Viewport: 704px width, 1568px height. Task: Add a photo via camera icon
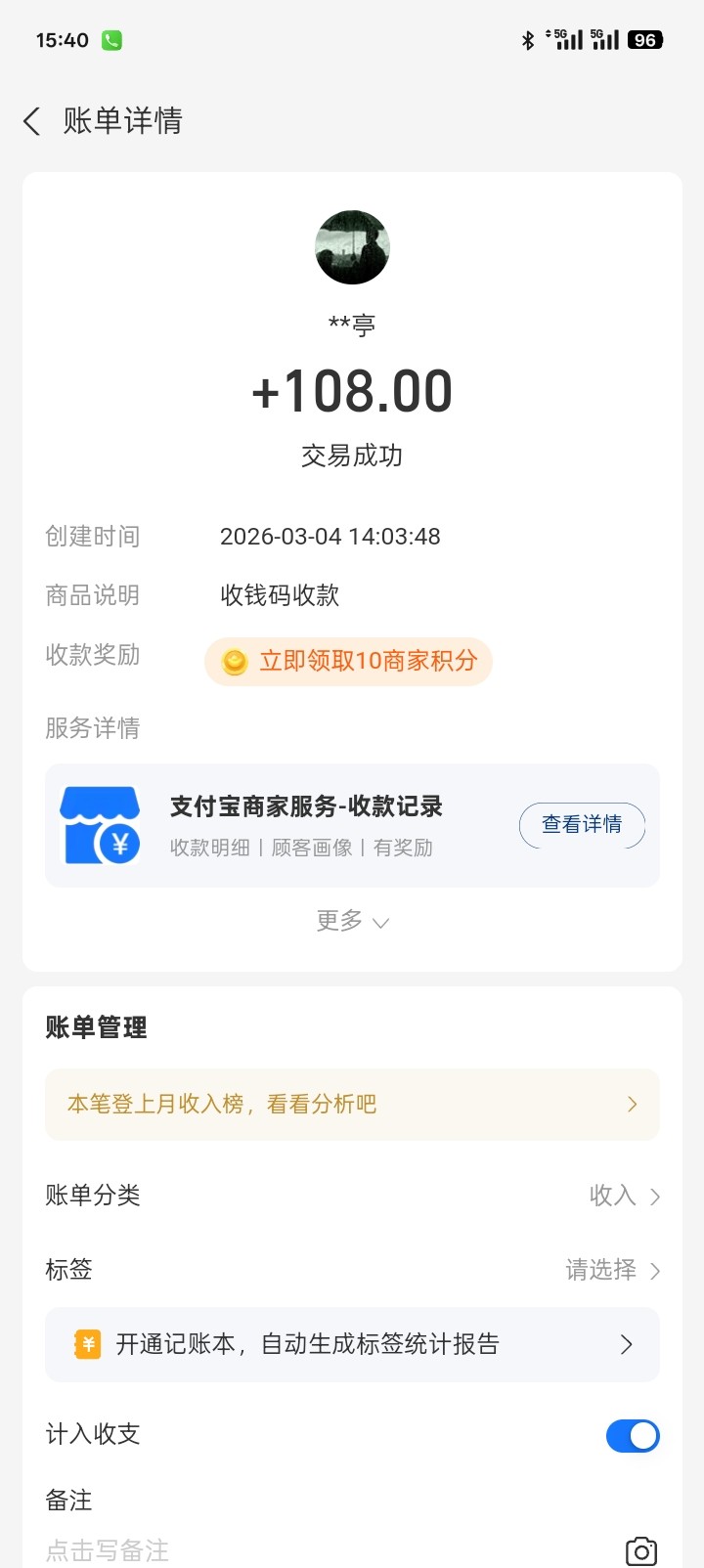point(640,1551)
